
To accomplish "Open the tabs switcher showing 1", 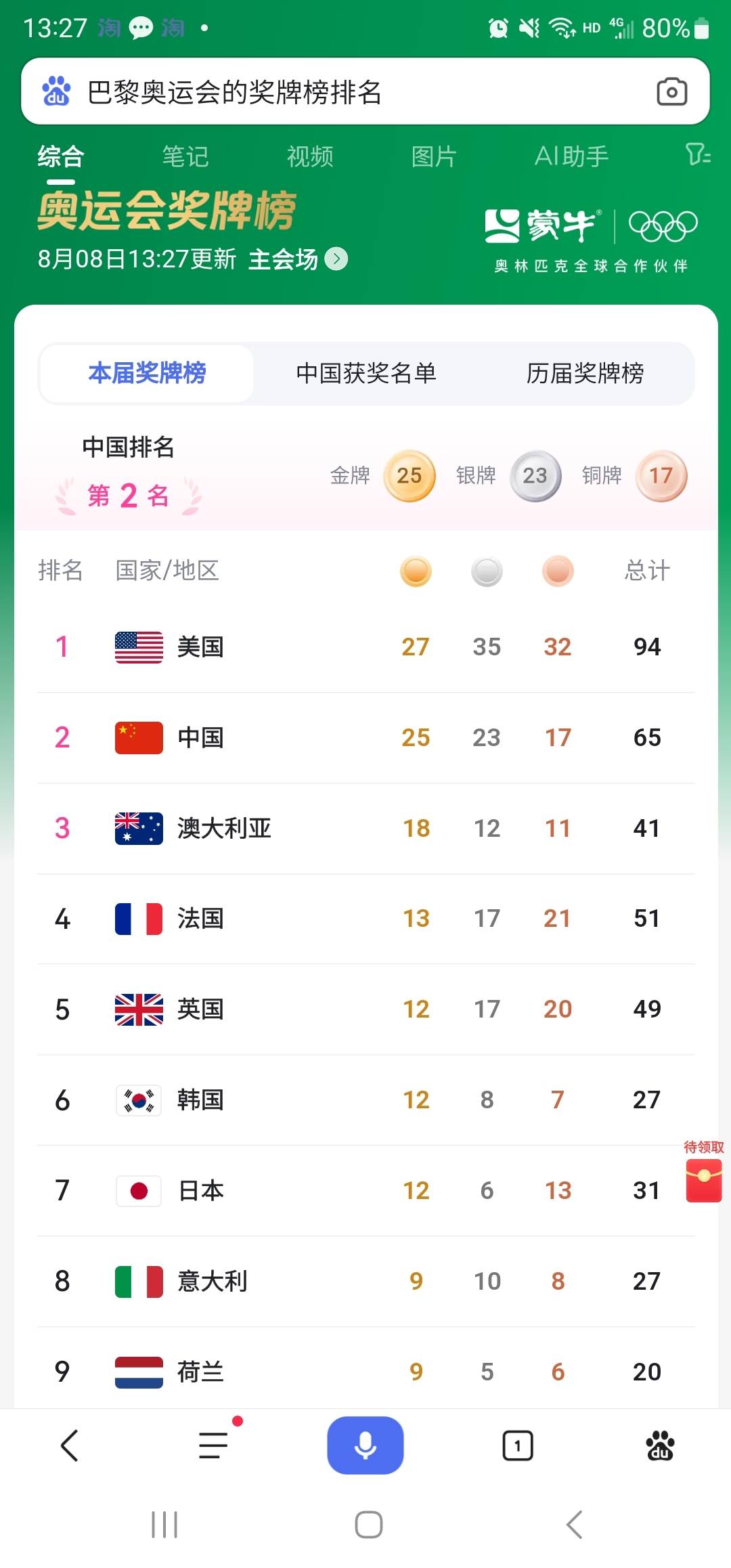I will (518, 1445).
